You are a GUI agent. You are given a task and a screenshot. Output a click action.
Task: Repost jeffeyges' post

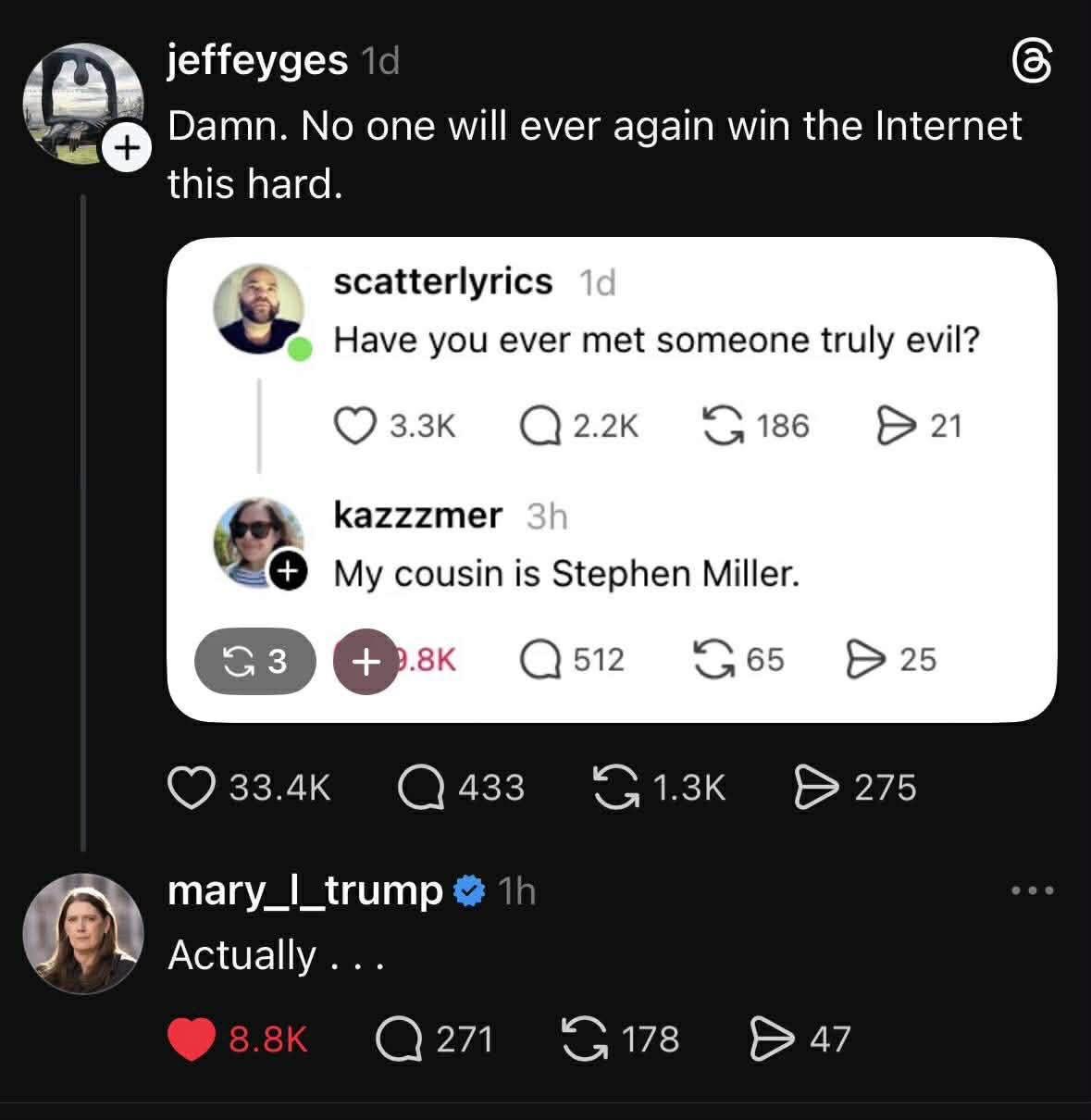click(617, 788)
